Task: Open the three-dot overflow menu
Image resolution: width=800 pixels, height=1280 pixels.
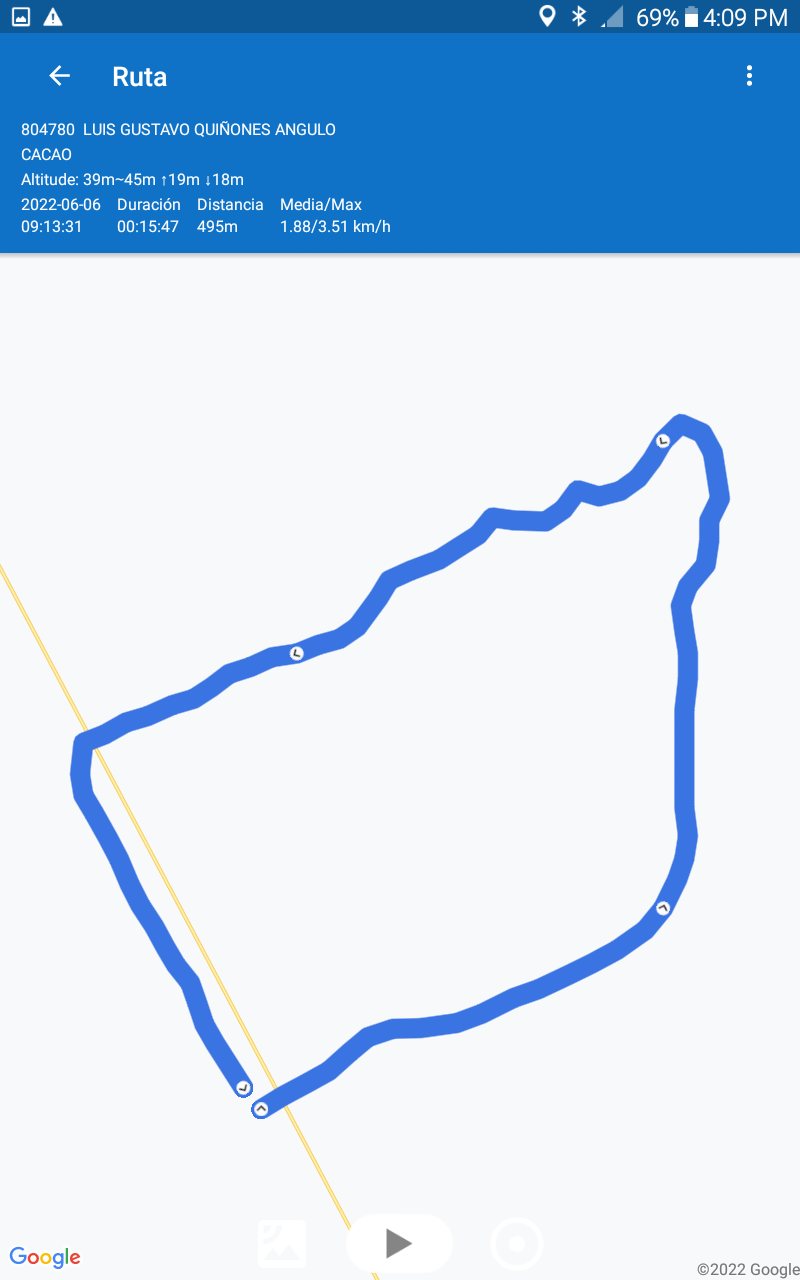Action: coord(749,76)
